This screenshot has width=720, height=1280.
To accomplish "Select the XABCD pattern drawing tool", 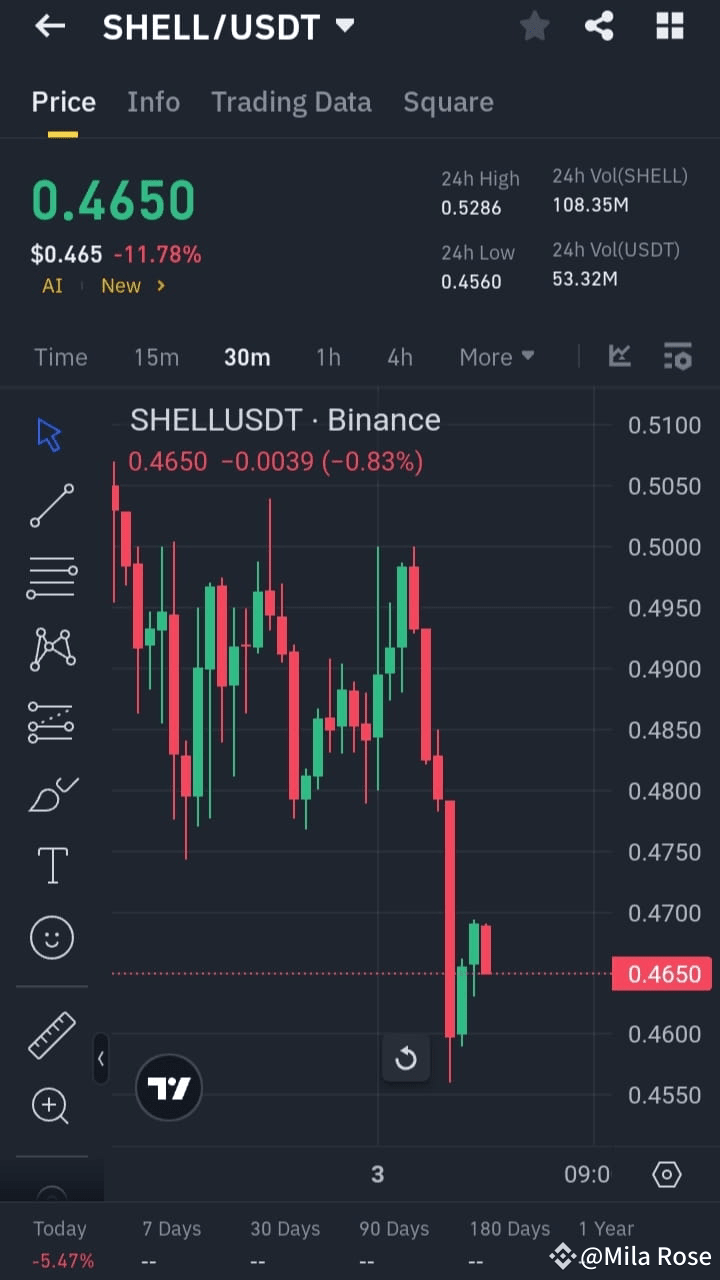I will coord(50,649).
